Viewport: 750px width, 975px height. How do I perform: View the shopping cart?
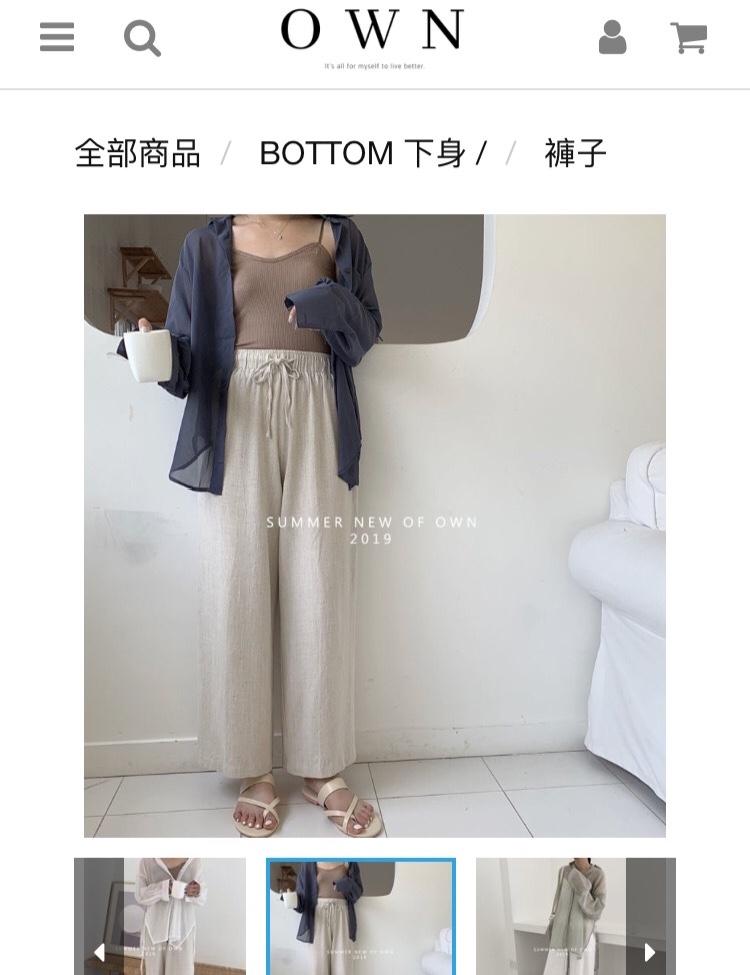688,38
